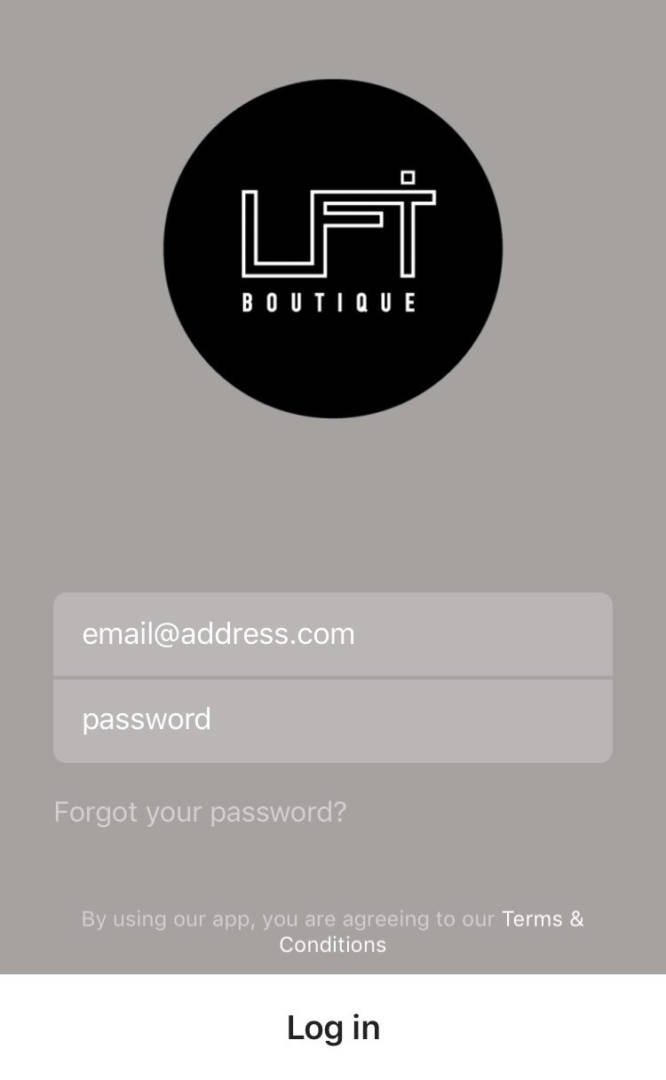Open the Forgot your password link
Screen dimensions: 666x1080
(200, 812)
